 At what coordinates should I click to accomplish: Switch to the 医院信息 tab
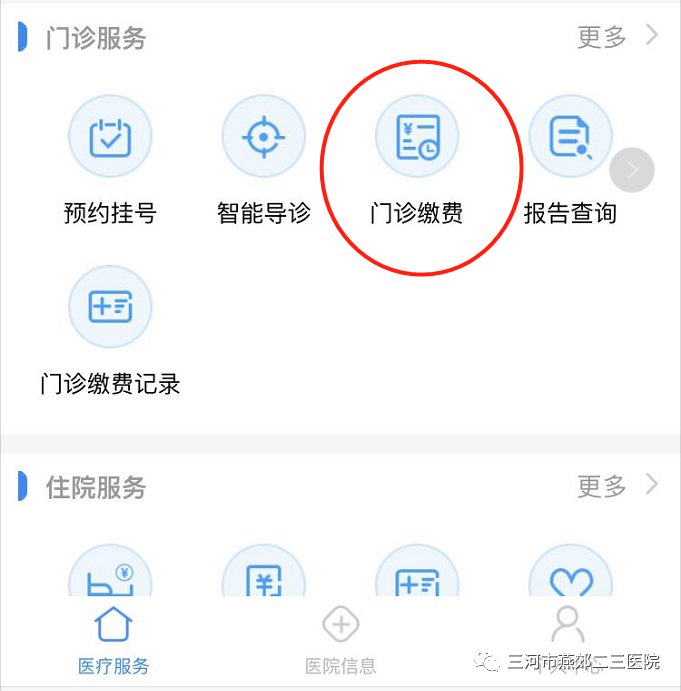tap(340, 642)
